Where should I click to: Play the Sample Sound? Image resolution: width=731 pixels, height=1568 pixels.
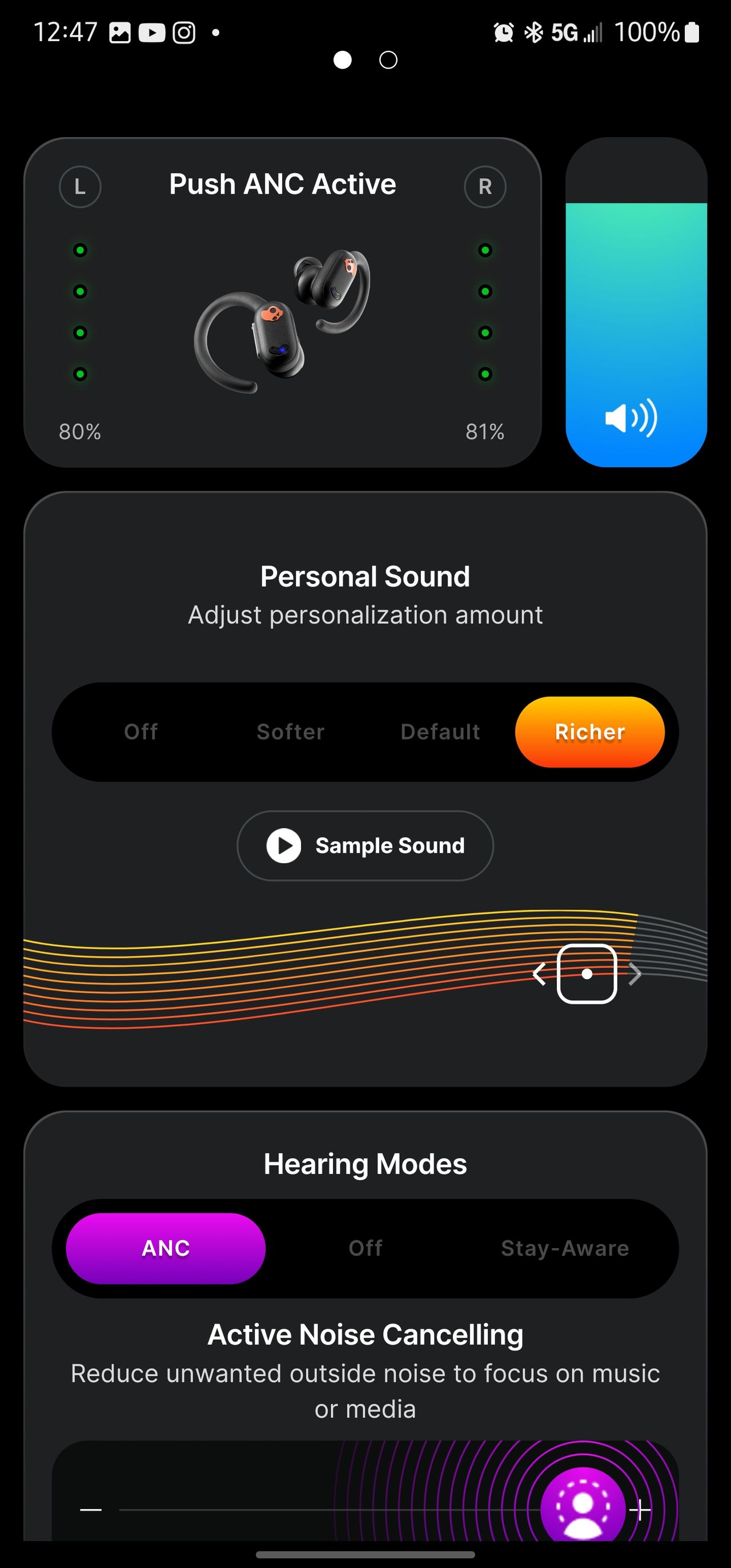click(x=365, y=845)
